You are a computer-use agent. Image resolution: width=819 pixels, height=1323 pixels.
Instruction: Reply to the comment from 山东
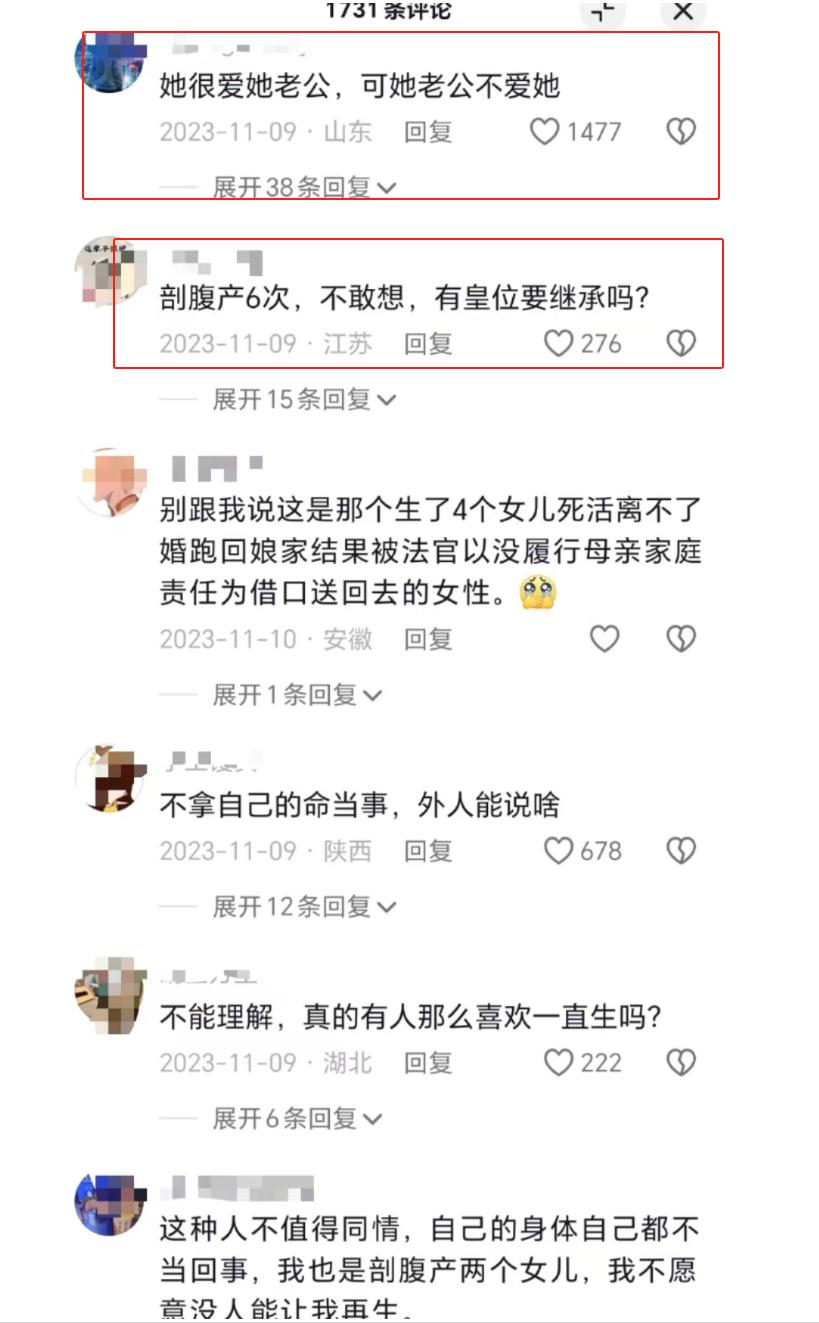pyautogui.click(x=428, y=132)
